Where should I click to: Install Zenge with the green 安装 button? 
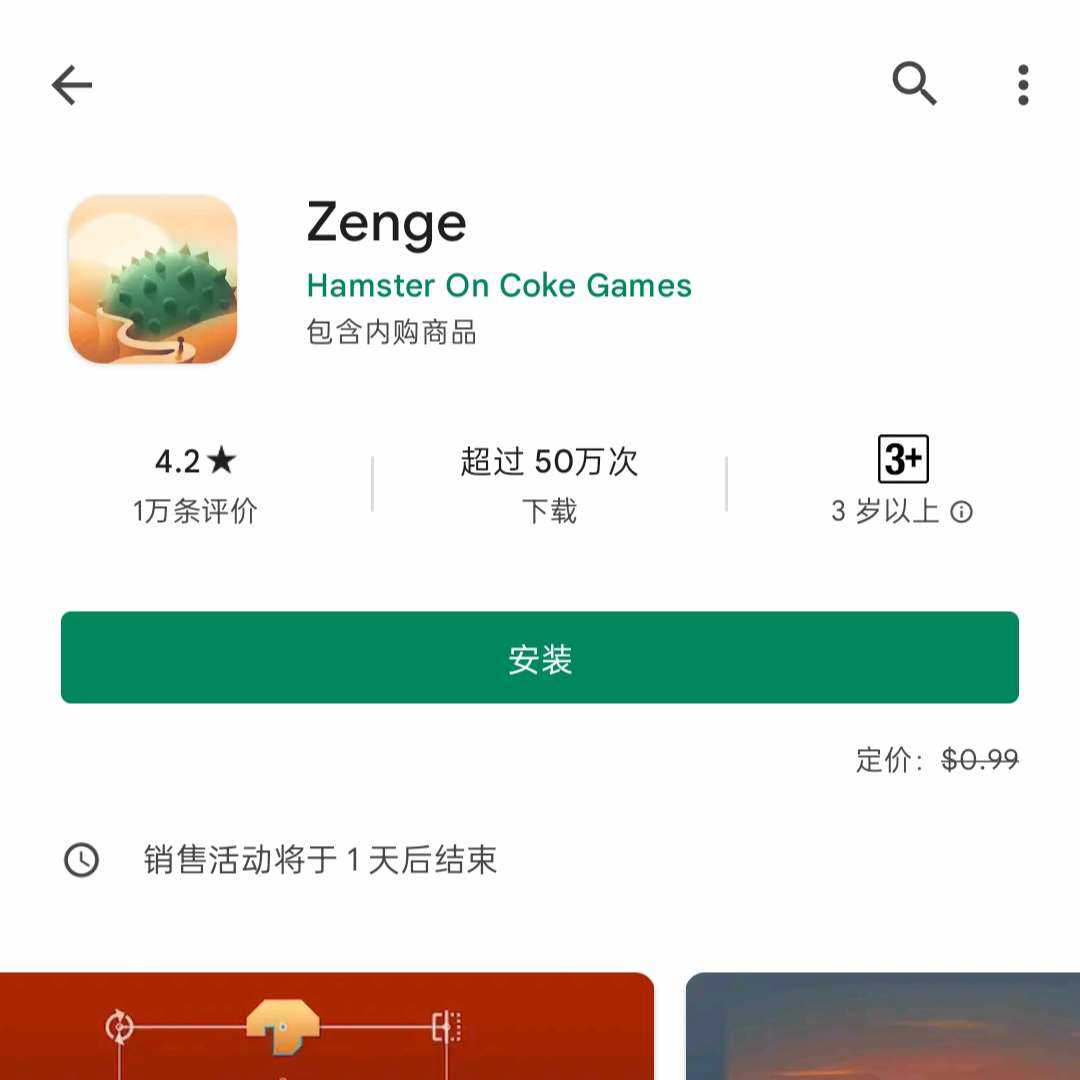(540, 658)
